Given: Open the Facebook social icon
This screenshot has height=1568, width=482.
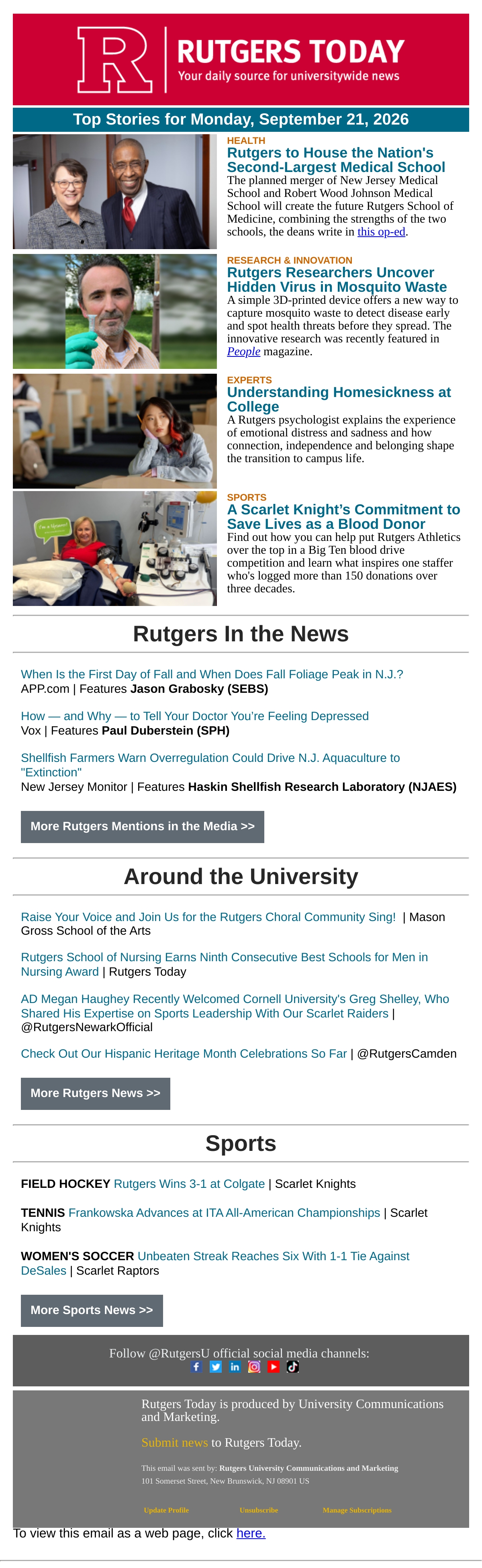Looking at the screenshot, I should coord(196,1367).
